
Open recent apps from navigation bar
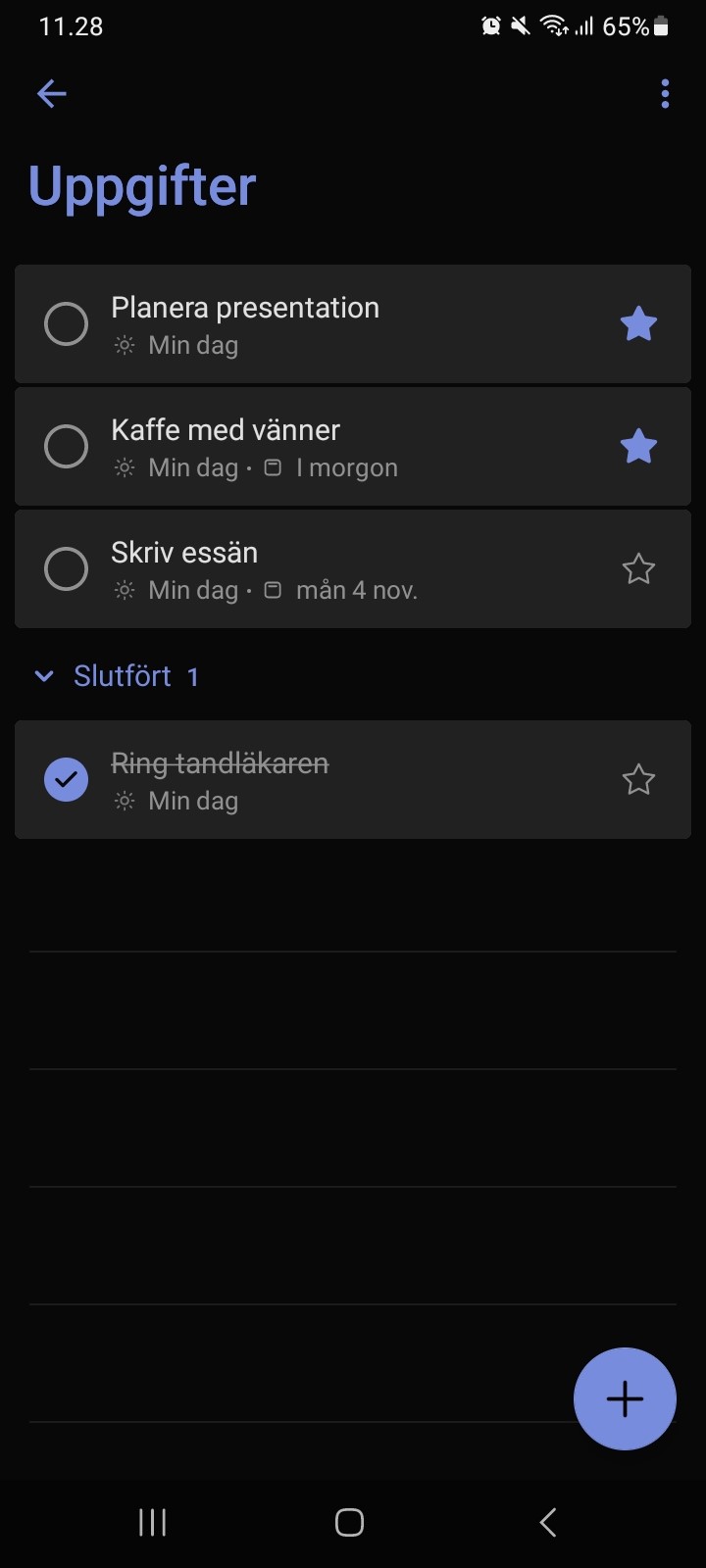click(x=152, y=1522)
